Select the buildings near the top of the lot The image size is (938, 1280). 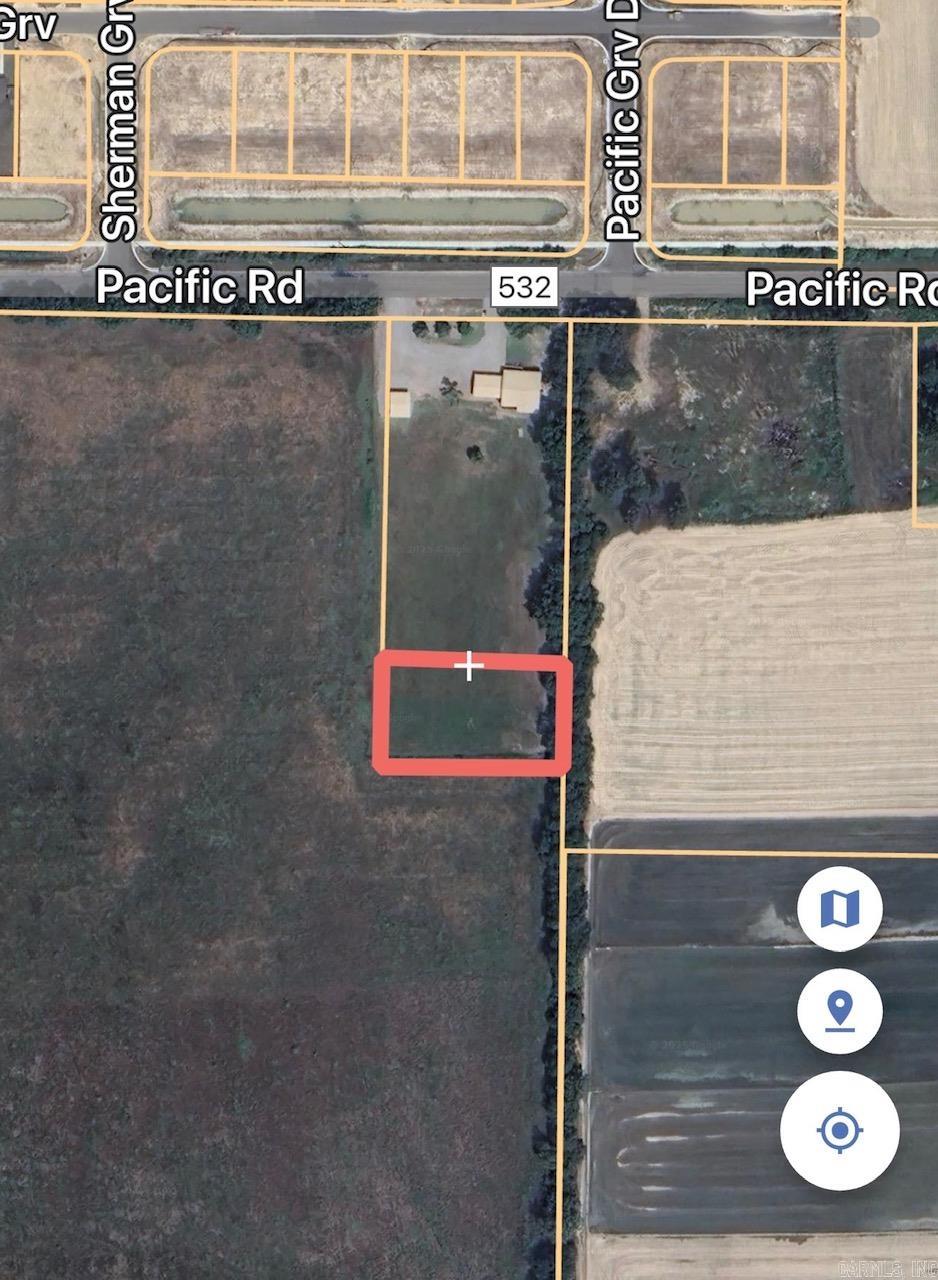point(505,385)
